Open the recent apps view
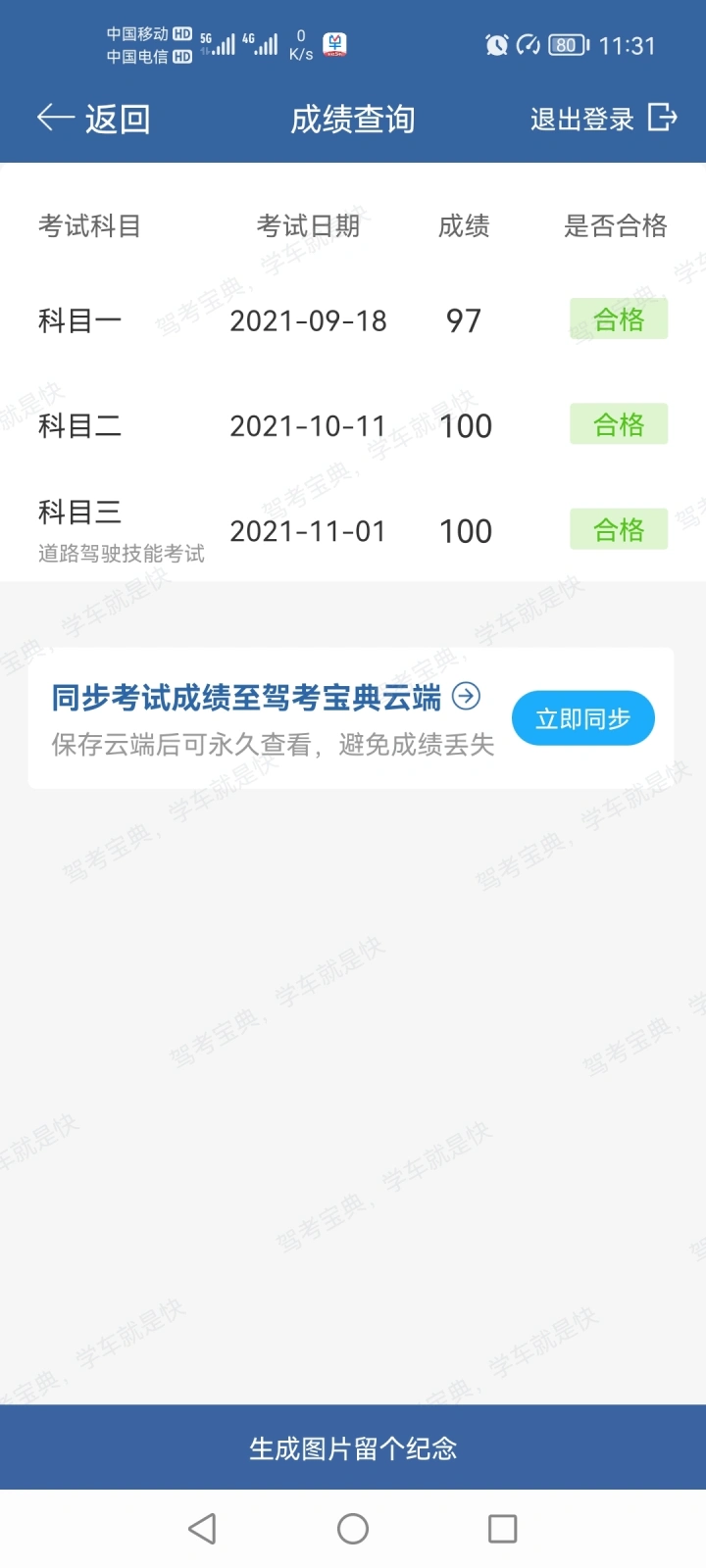This screenshot has width=706, height=1568. click(x=502, y=1529)
